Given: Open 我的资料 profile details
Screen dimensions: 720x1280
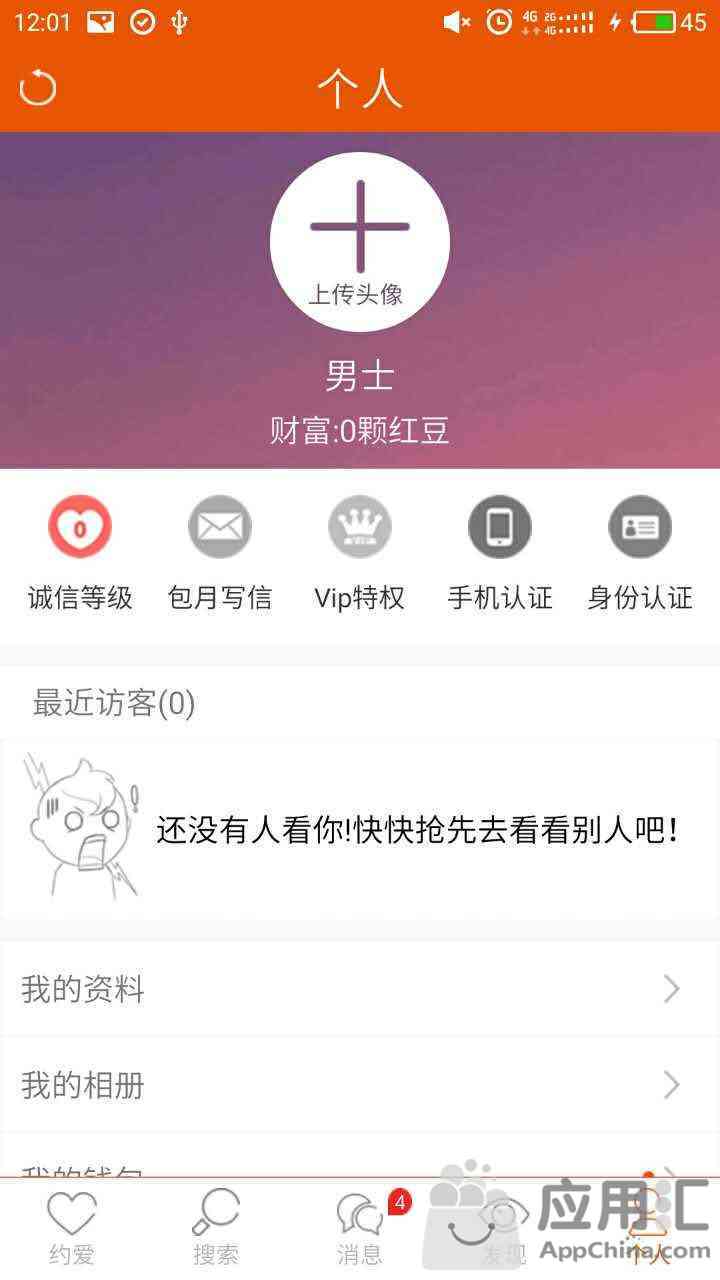Looking at the screenshot, I should point(360,989).
